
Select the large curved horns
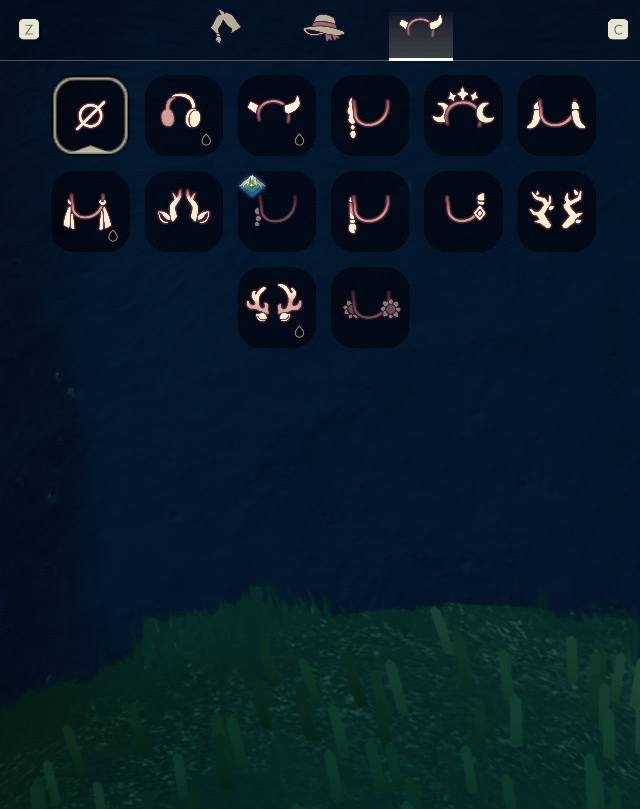556,115
